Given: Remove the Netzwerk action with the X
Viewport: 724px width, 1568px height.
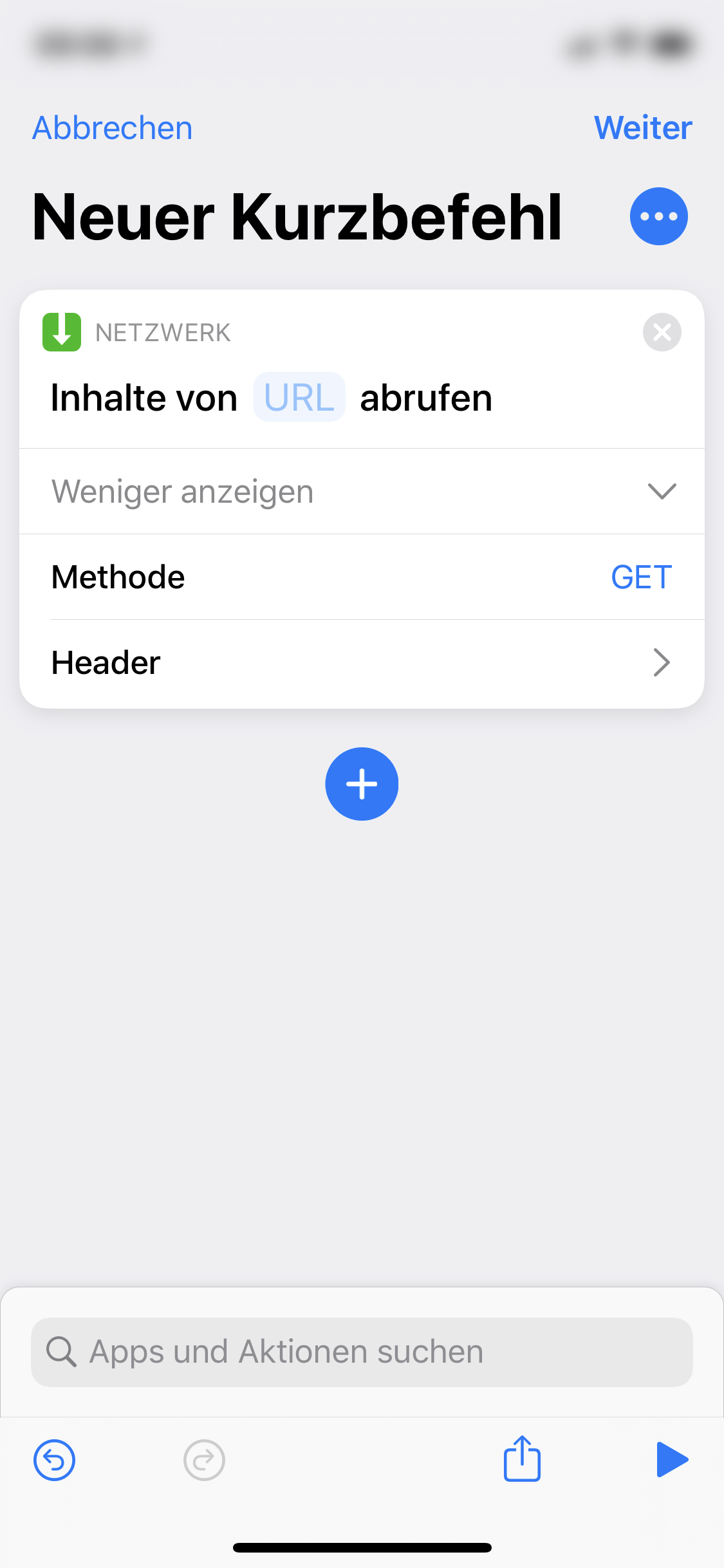Looking at the screenshot, I should pyautogui.click(x=662, y=332).
